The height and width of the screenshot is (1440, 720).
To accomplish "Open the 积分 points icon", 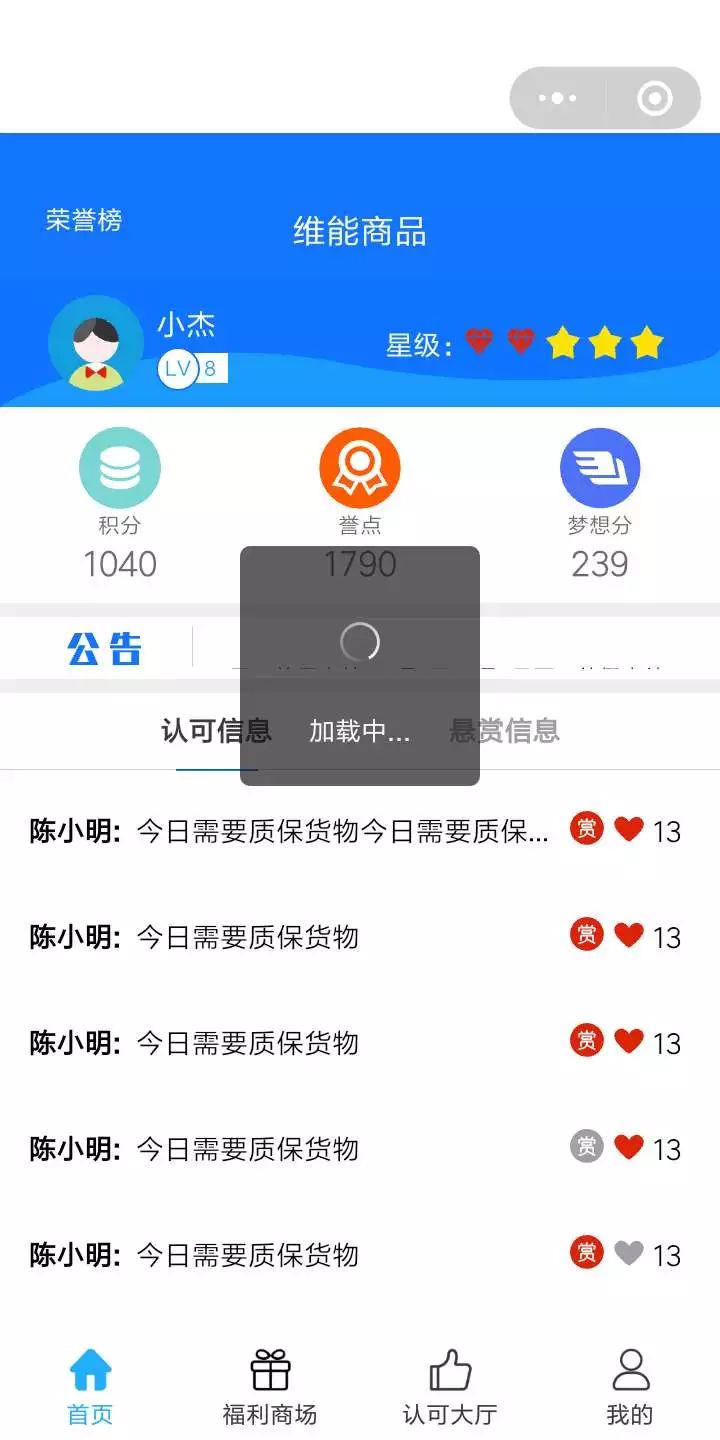I will click(x=120, y=468).
